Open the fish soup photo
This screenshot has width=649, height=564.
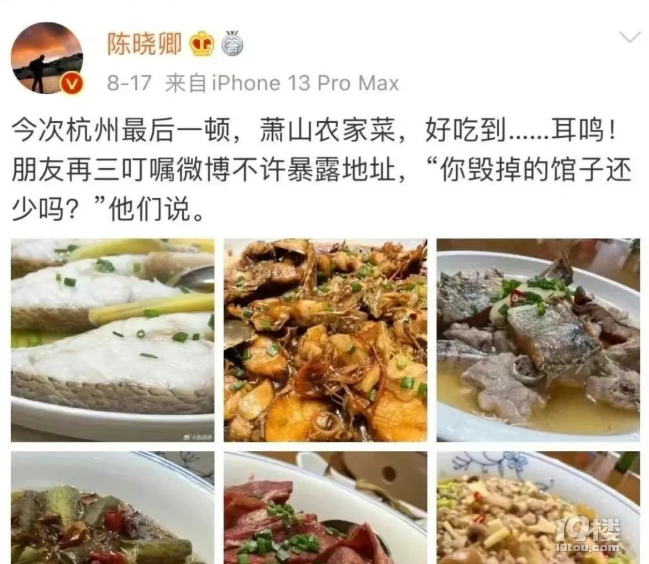[x=538, y=339]
